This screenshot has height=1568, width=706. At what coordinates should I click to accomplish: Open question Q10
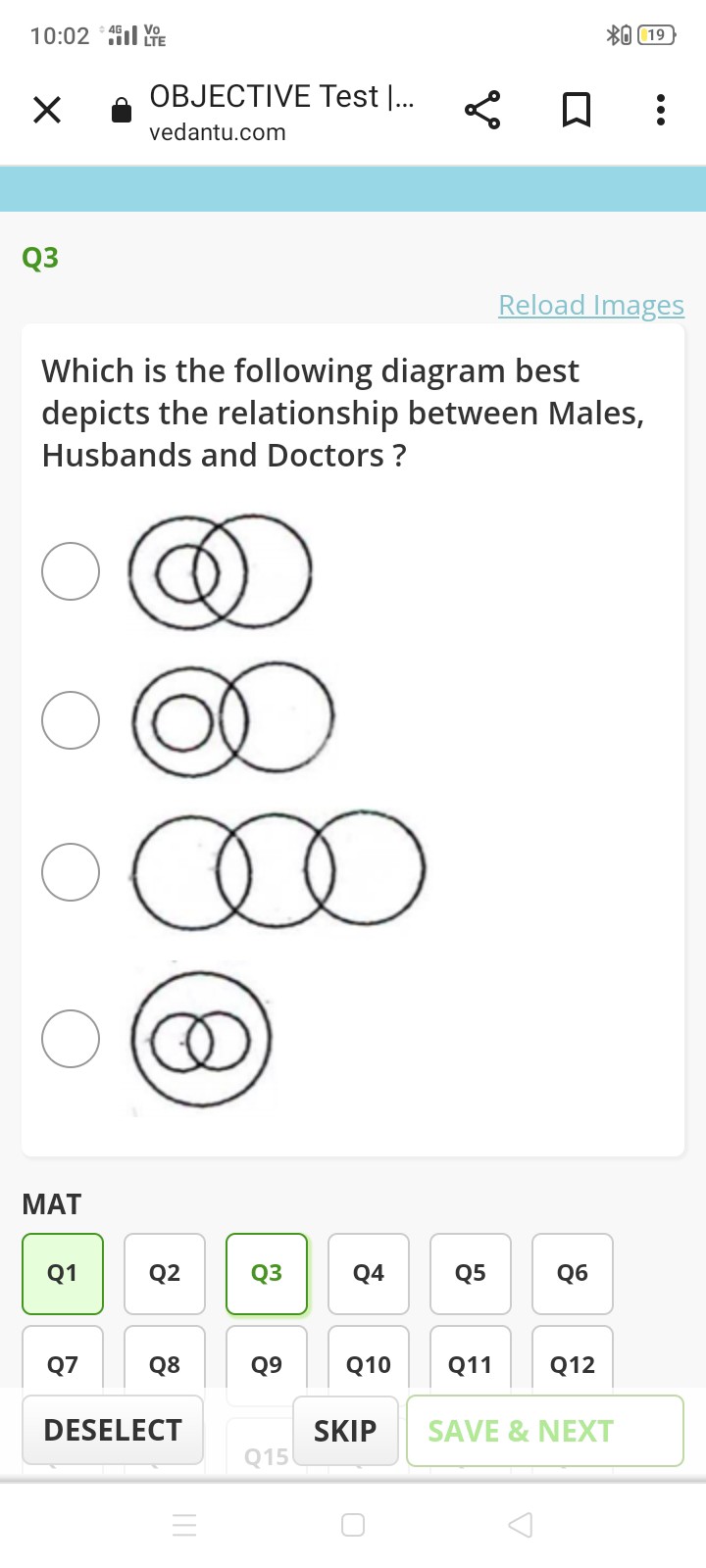pyautogui.click(x=369, y=1360)
